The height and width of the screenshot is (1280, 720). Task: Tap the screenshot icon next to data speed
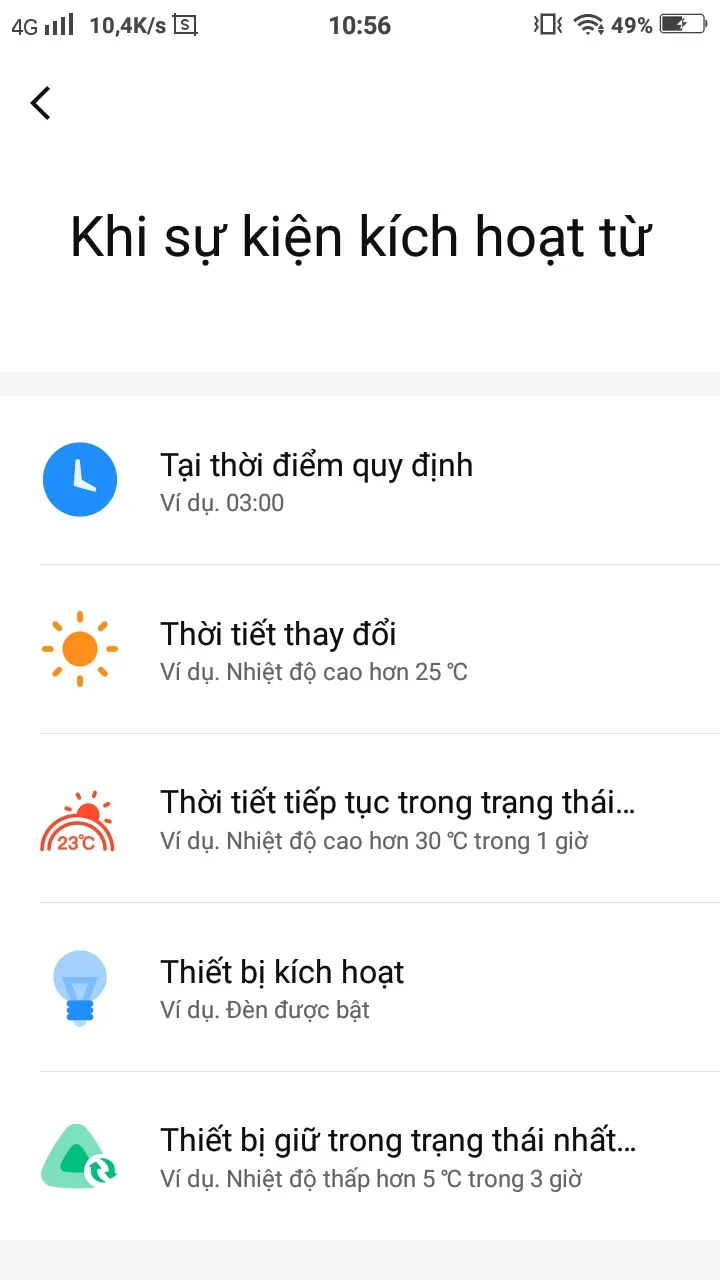click(184, 25)
